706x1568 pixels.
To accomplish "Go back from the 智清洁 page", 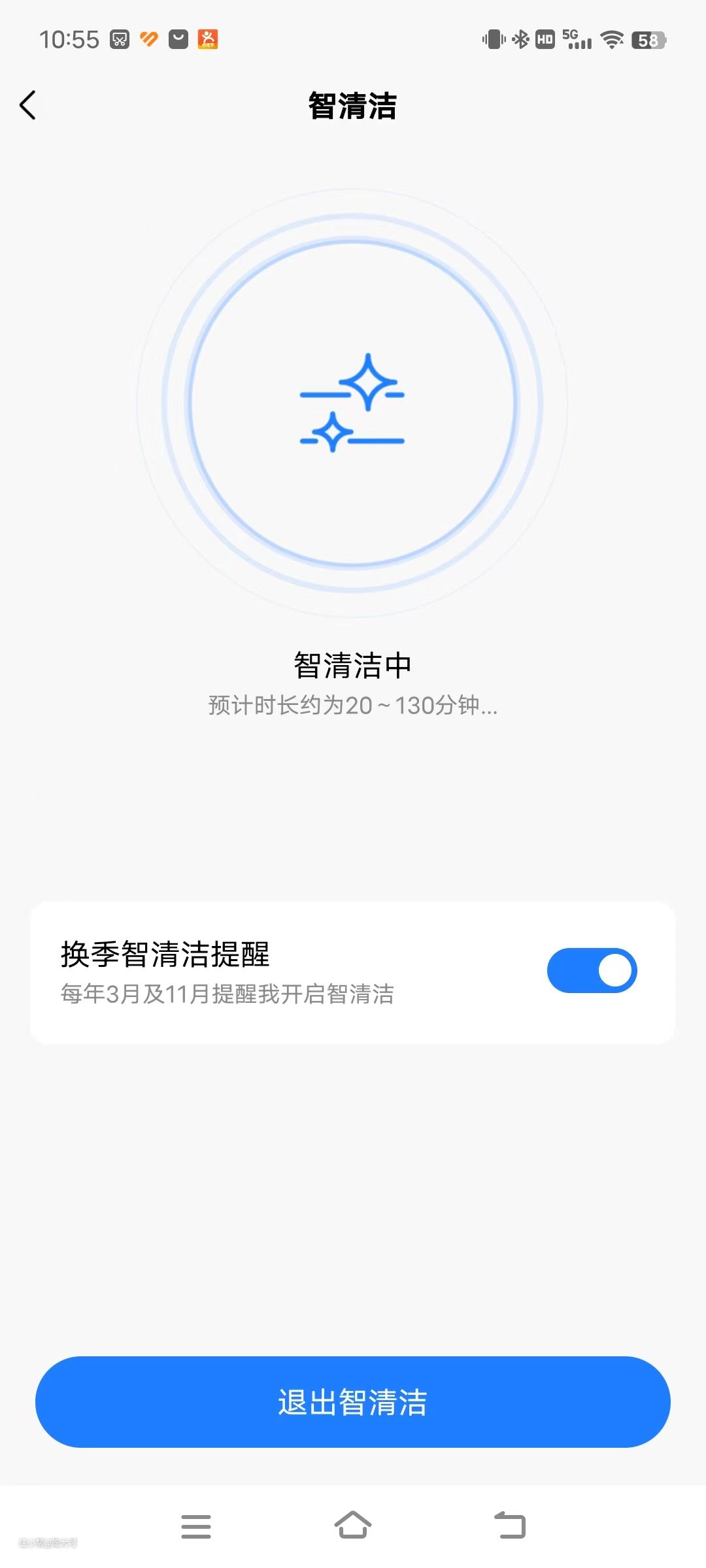I will 27,105.
